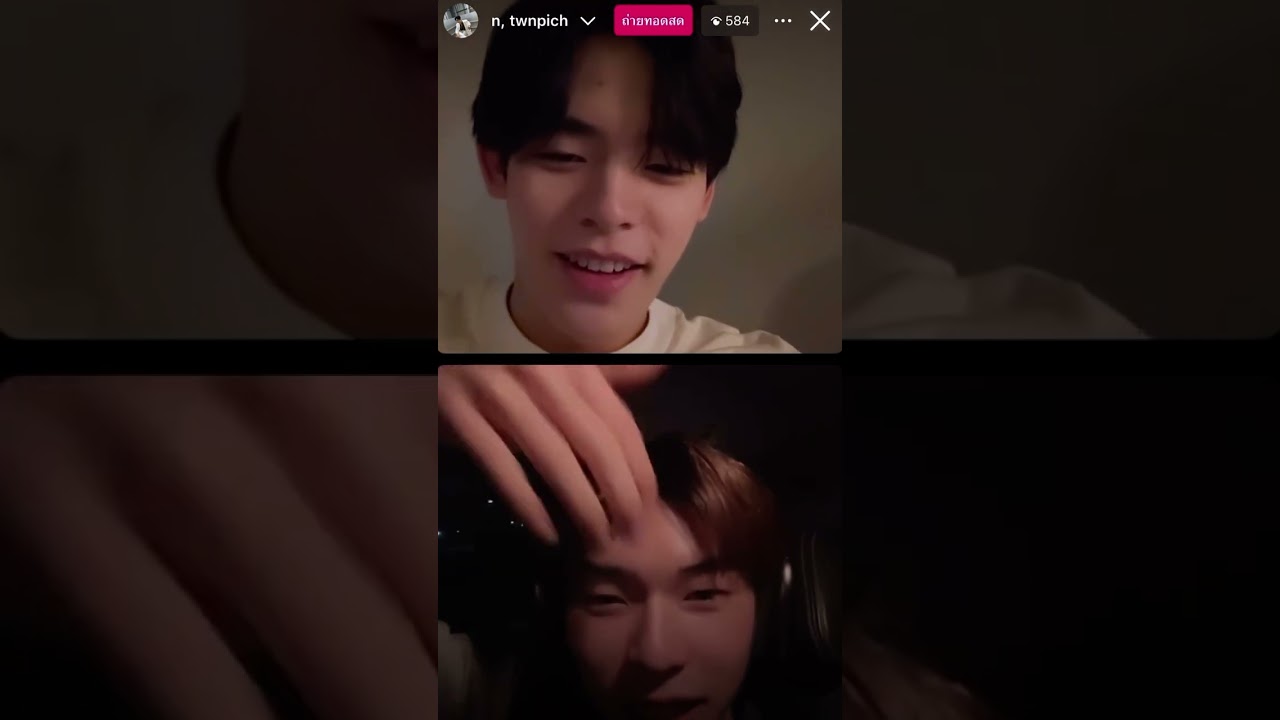This screenshot has width=1280, height=720.
Task: Tap the pink live badge
Action: pyautogui.click(x=653, y=21)
